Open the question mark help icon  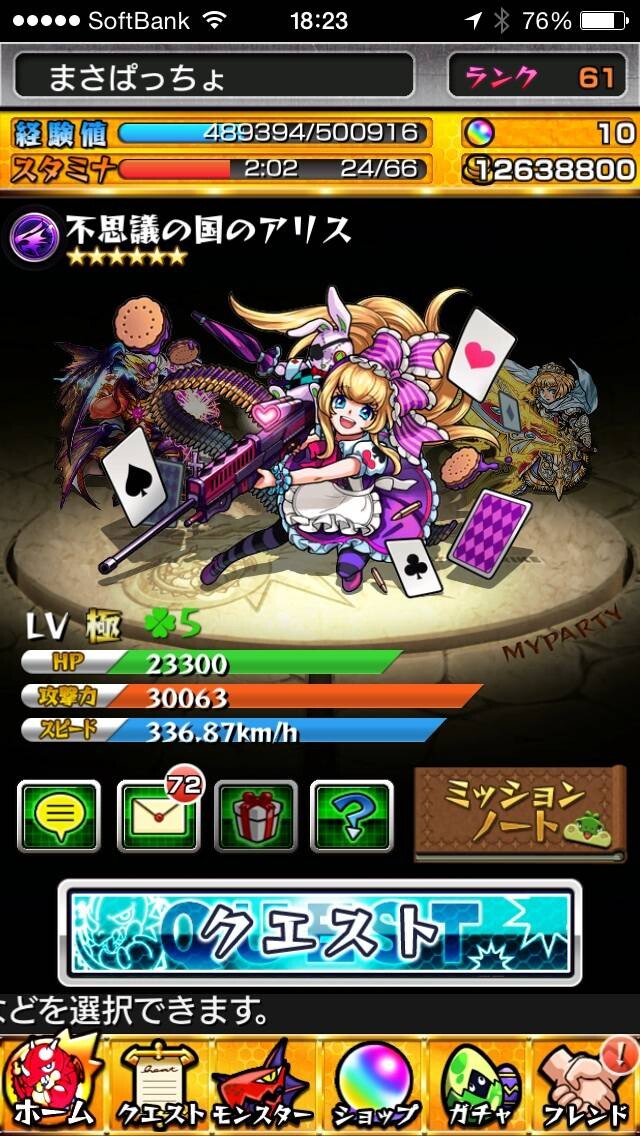(x=352, y=815)
